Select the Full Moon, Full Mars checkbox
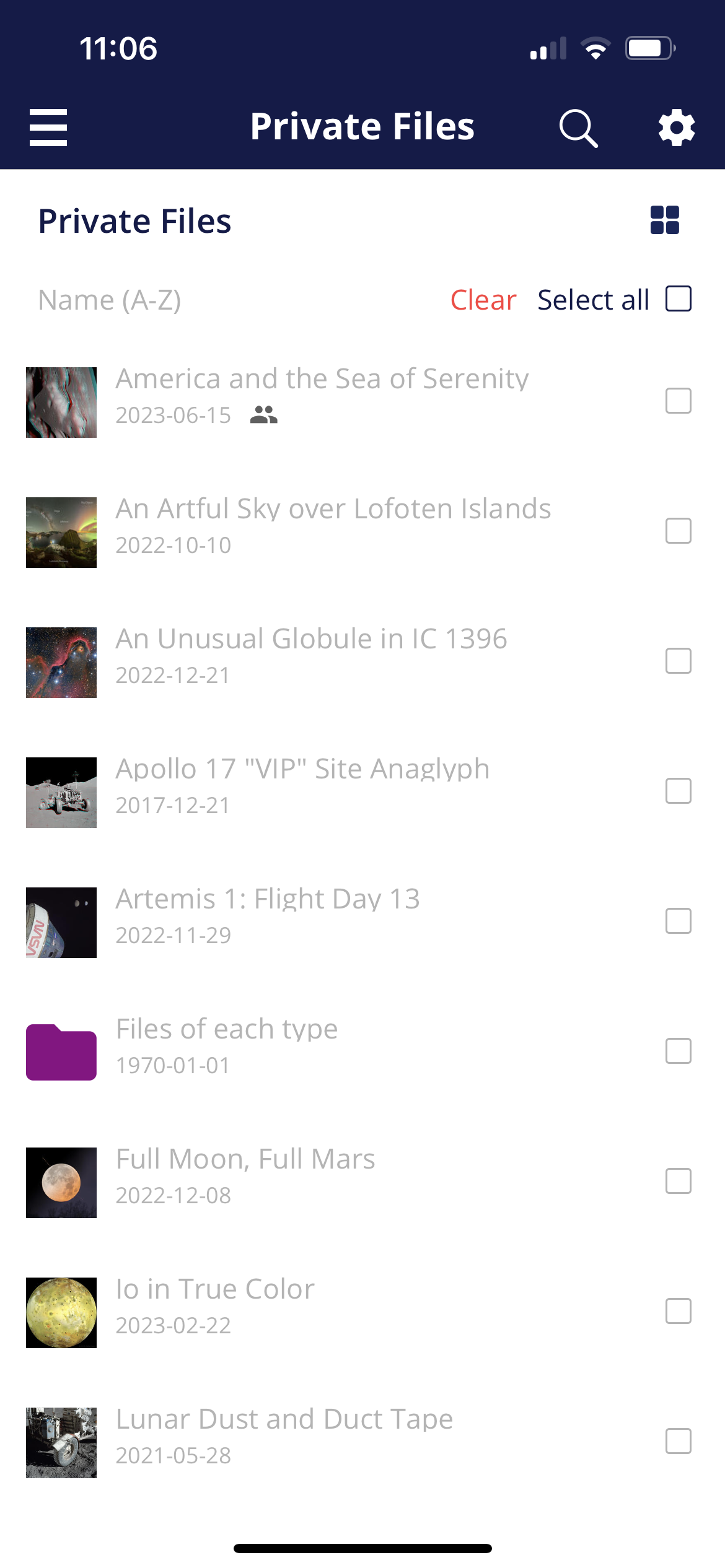This screenshot has height=1568, width=725. (x=678, y=1182)
